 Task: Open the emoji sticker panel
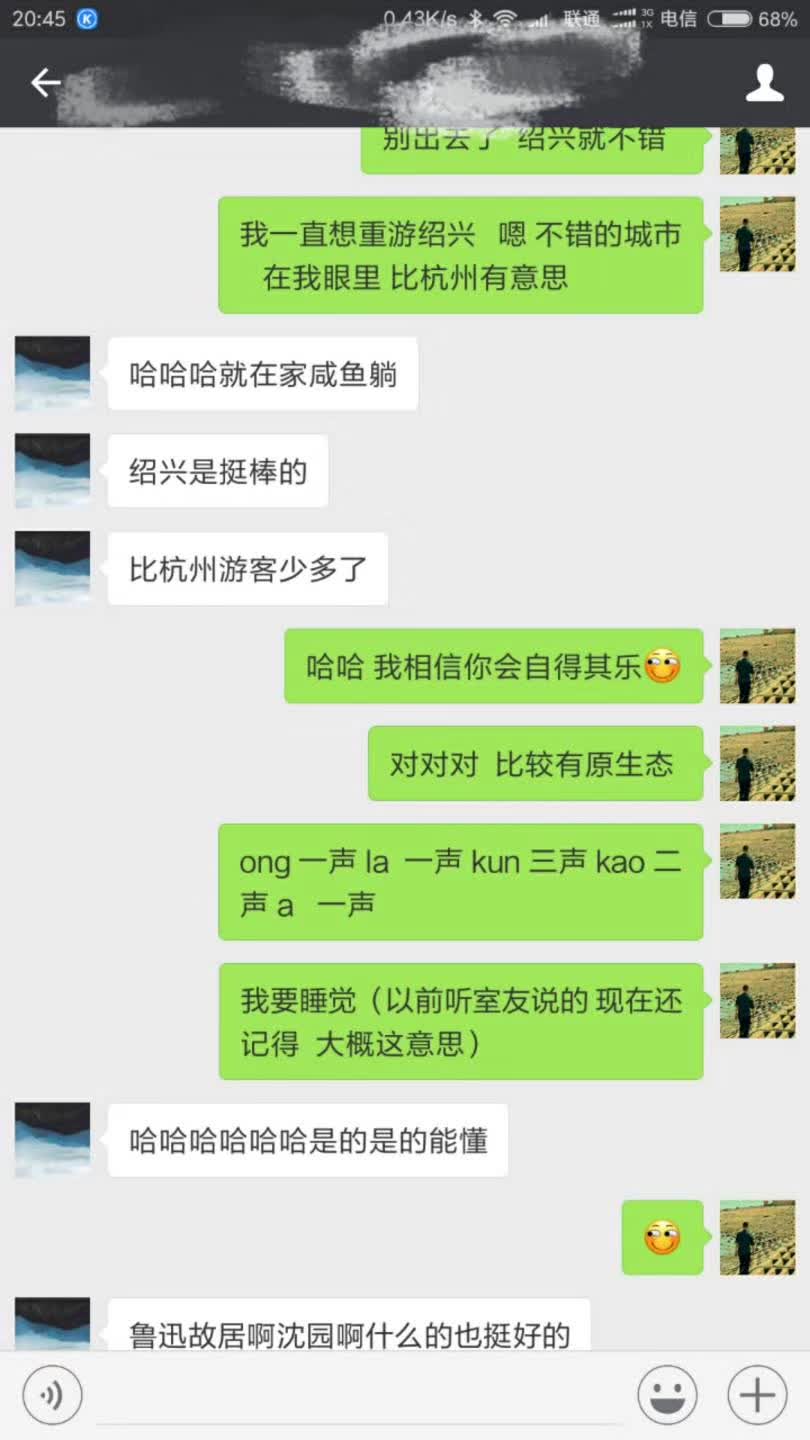pyautogui.click(x=667, y=1394)
